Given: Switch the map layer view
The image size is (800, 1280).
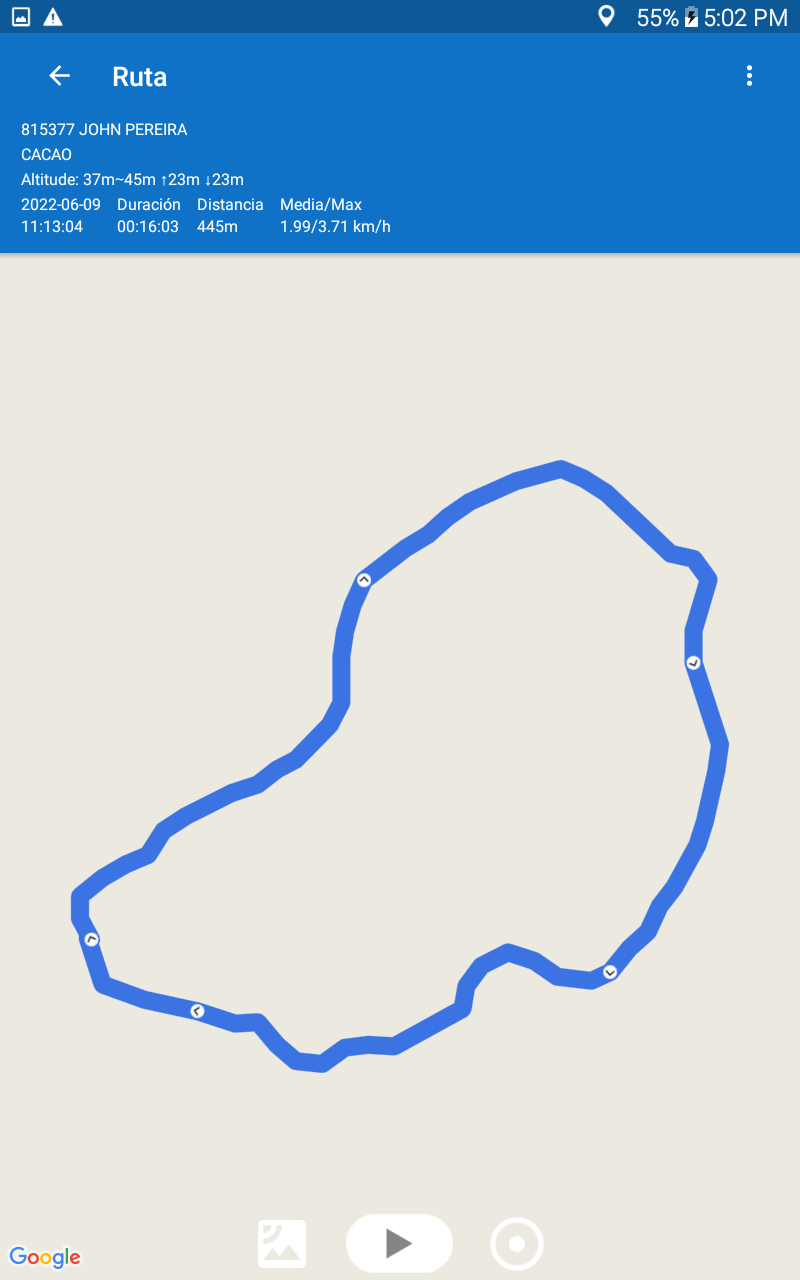Looking at the screenshot, I should pyautogui.click(x=282, y=1244).
